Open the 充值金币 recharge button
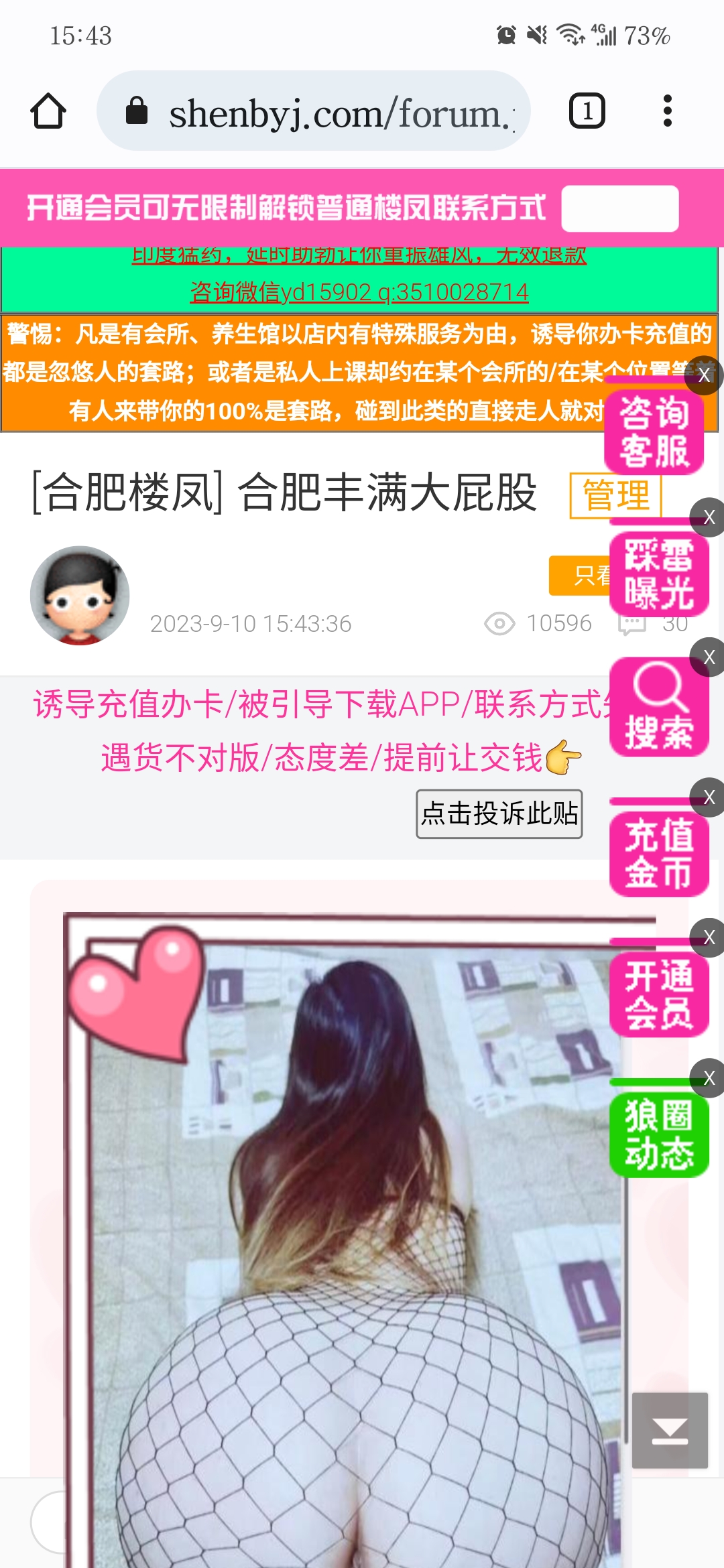 659,854
